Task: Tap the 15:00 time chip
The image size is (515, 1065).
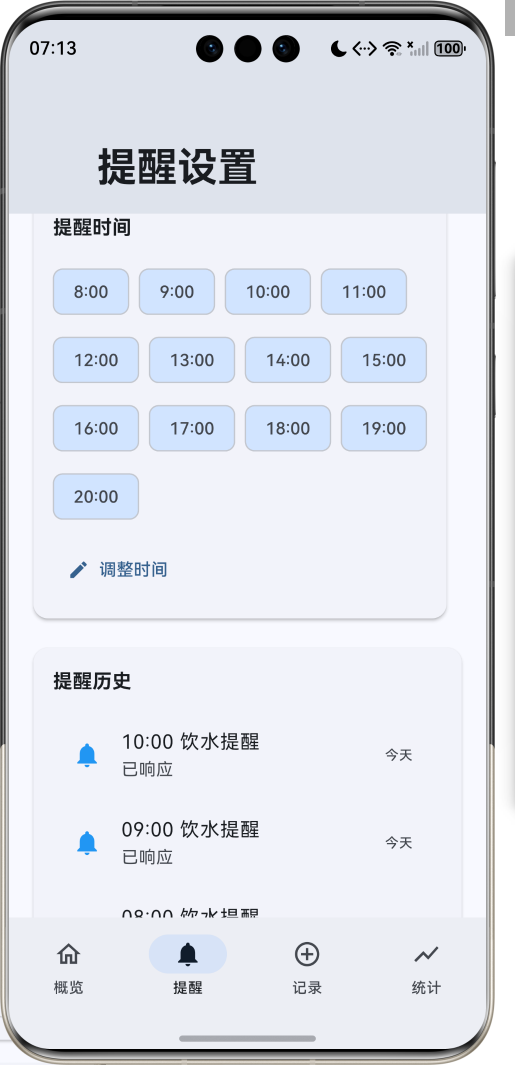Action: tap(384, 360)
